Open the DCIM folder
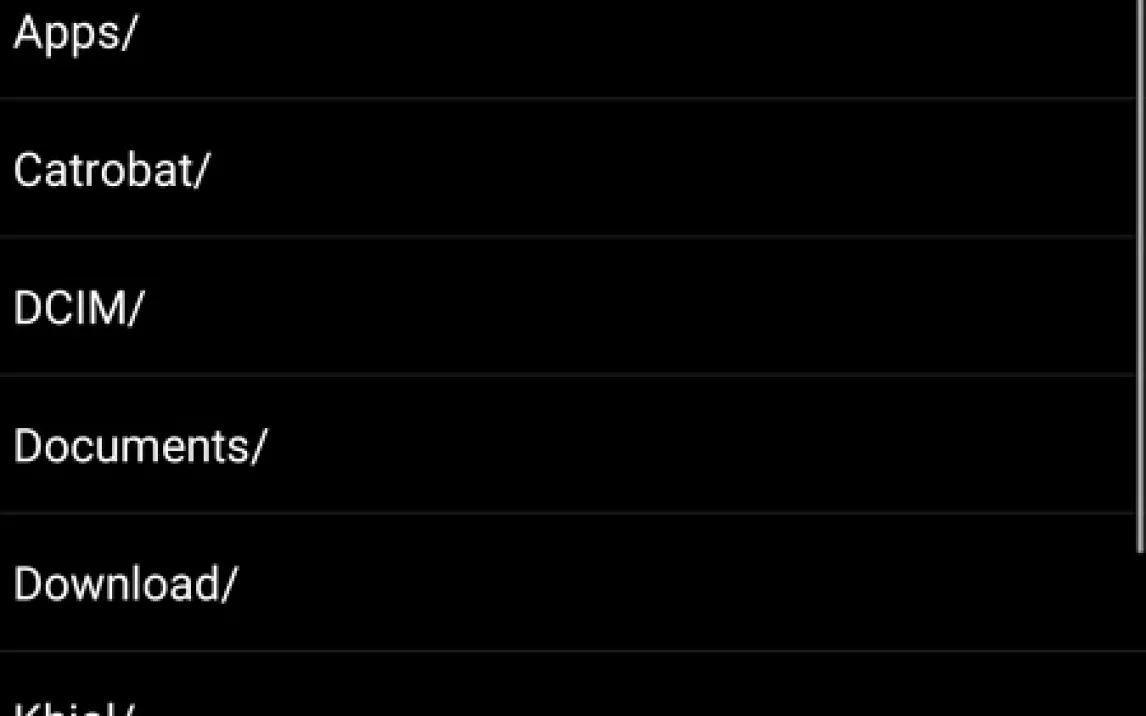 [x=78, y=309]
